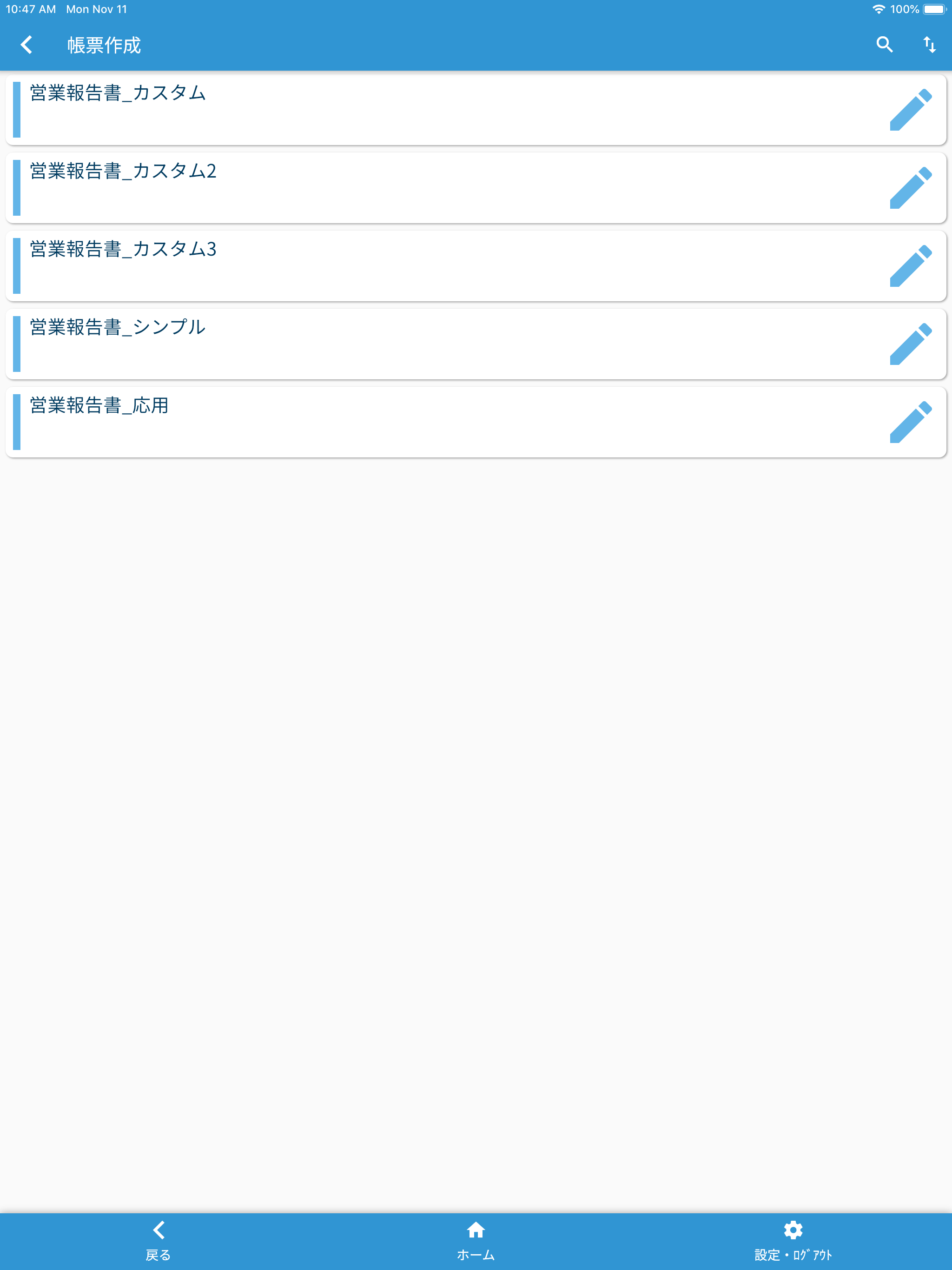
Task: Click the 帳票作成 title in the header
Action: 103,44
